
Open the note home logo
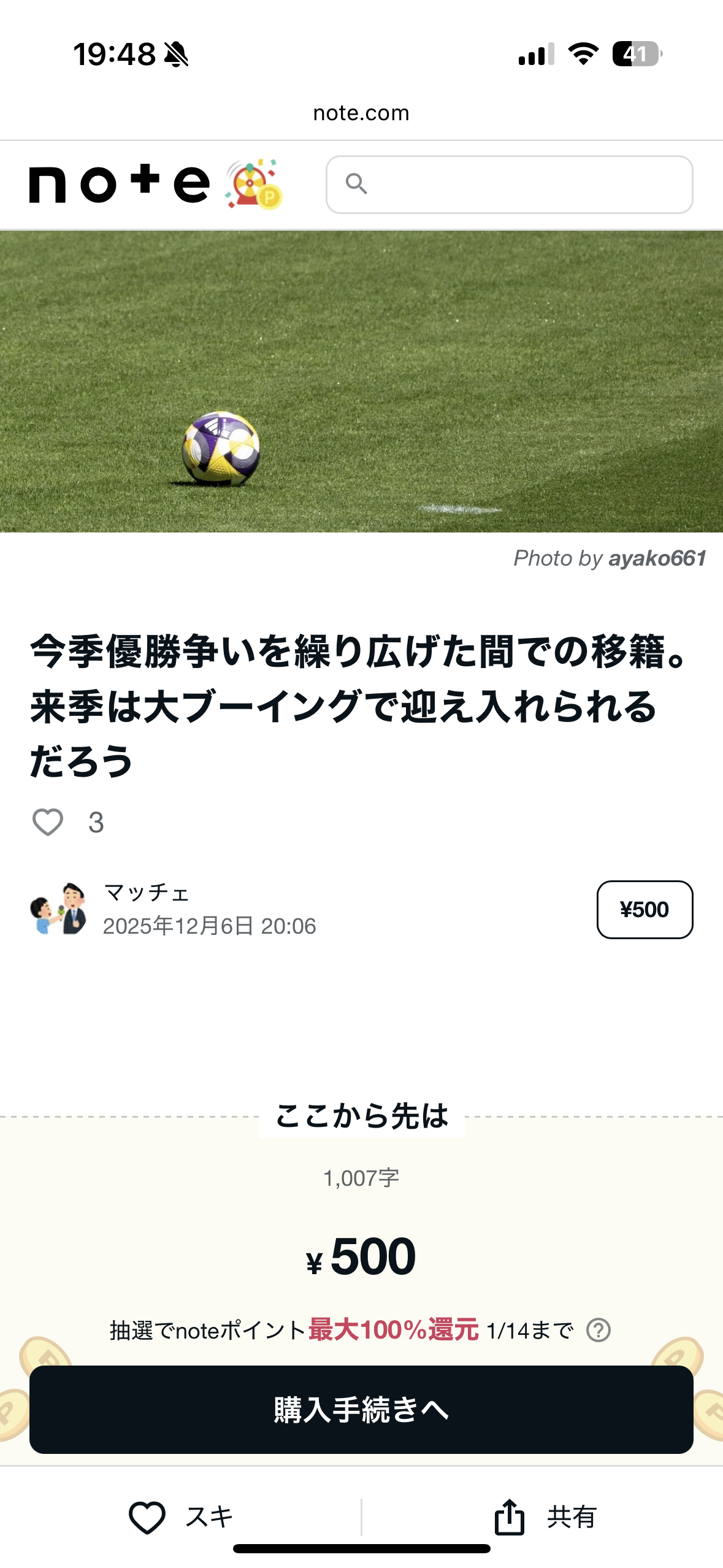coord(120,184)
